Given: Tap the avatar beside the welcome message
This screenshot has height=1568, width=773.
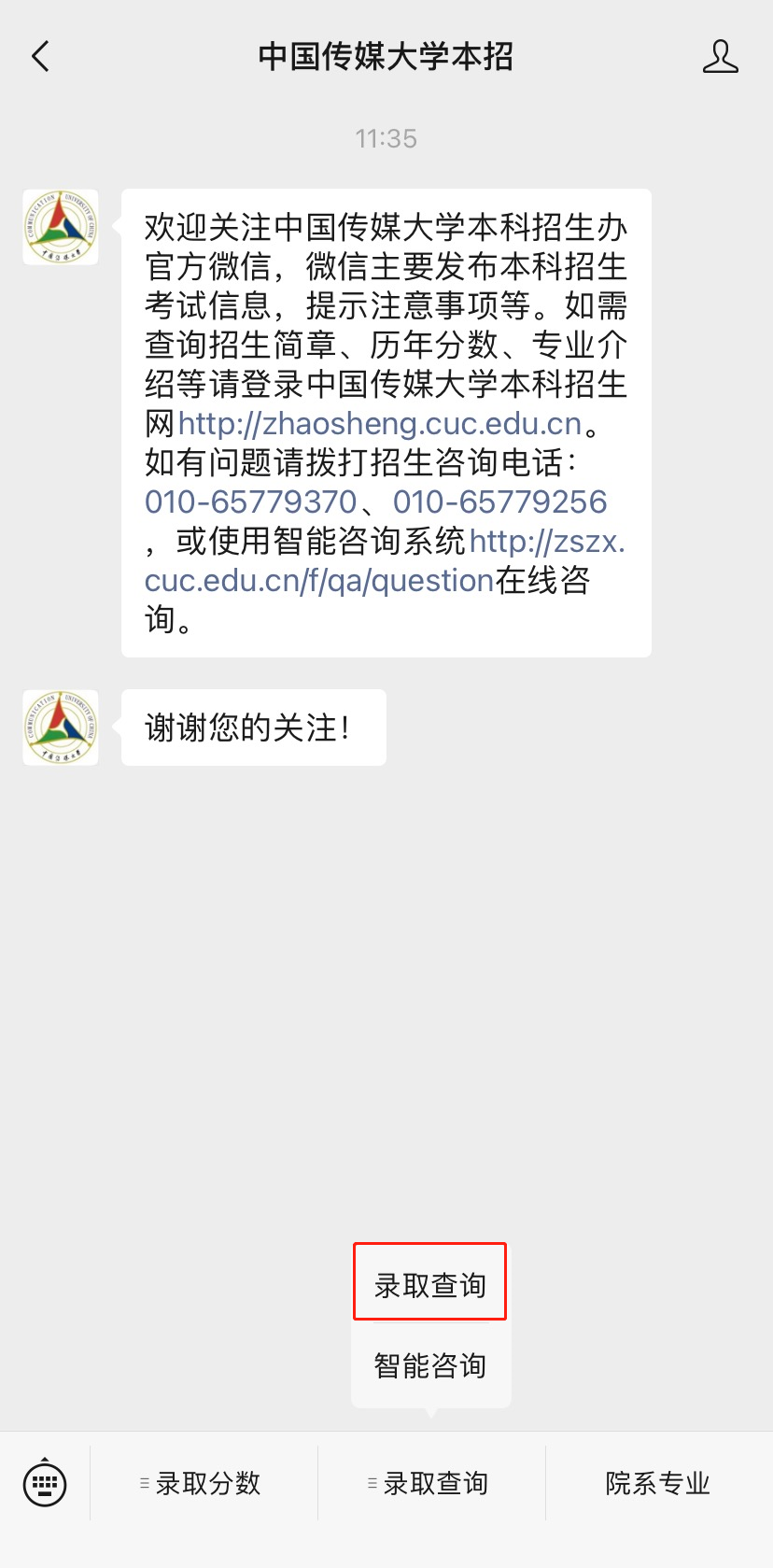Looking at the screenshot, I should coord(61,227).
